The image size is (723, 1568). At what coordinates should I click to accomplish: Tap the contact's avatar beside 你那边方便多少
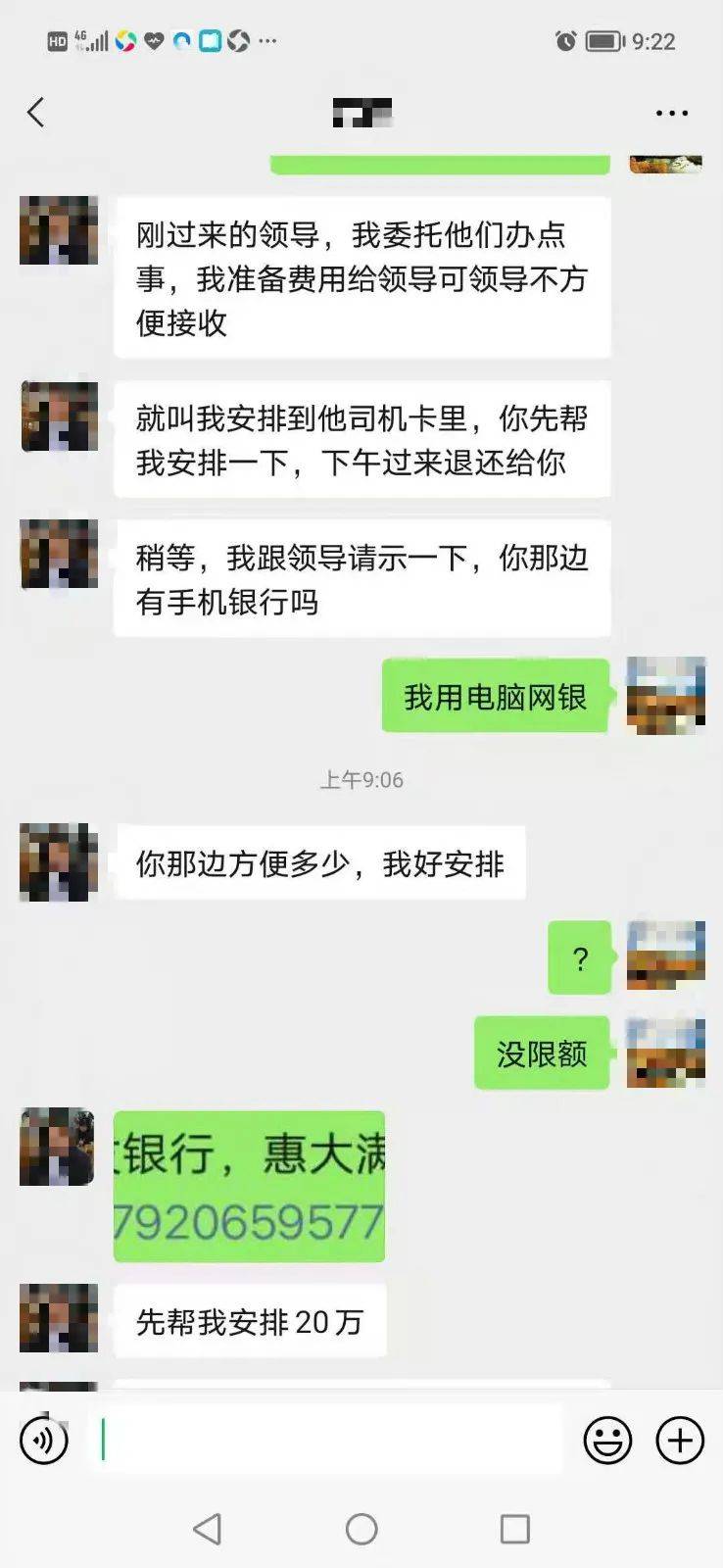tap(59, 862)
